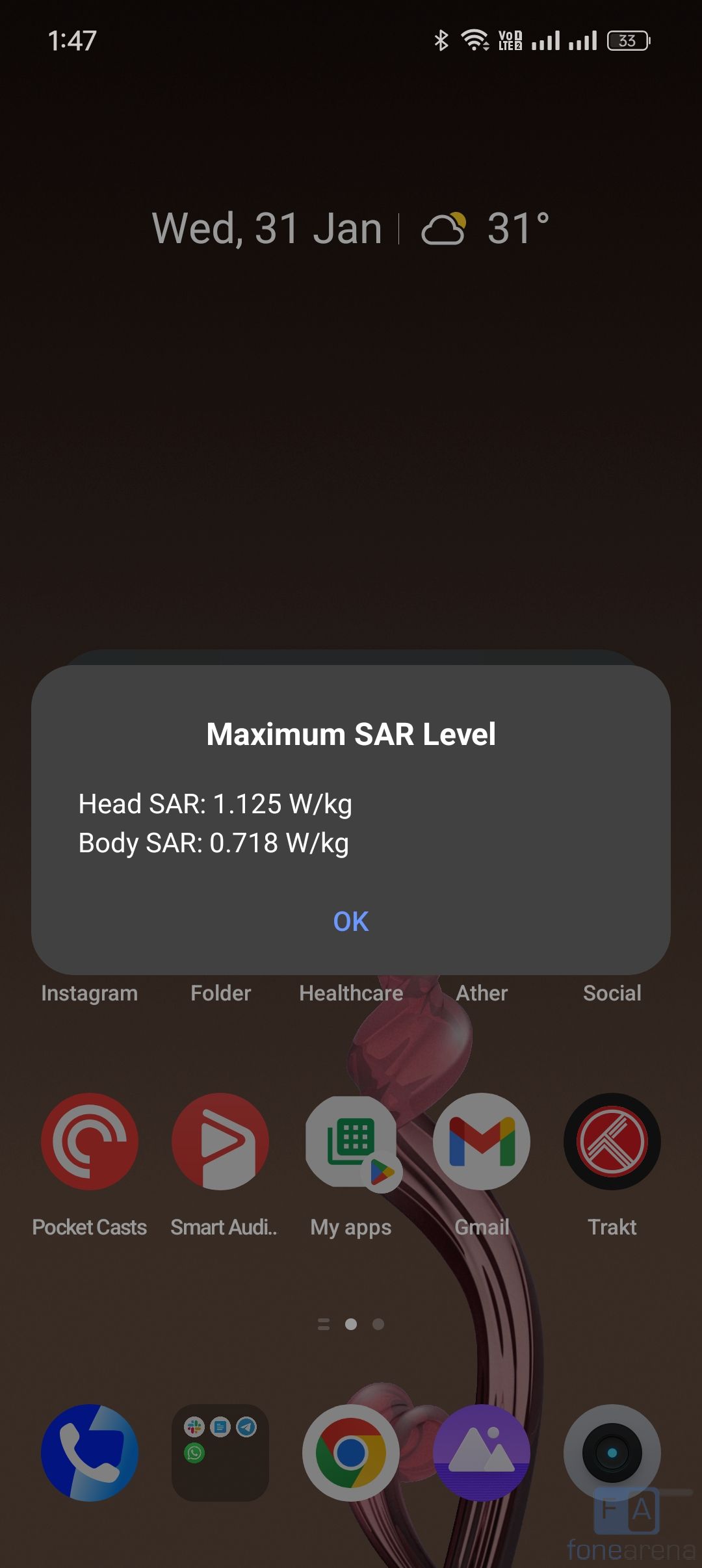Screen dimensions: 702x1568
Task: Open Pocket Casts app
Action: pyautogui.click(x=90, y=1142)
